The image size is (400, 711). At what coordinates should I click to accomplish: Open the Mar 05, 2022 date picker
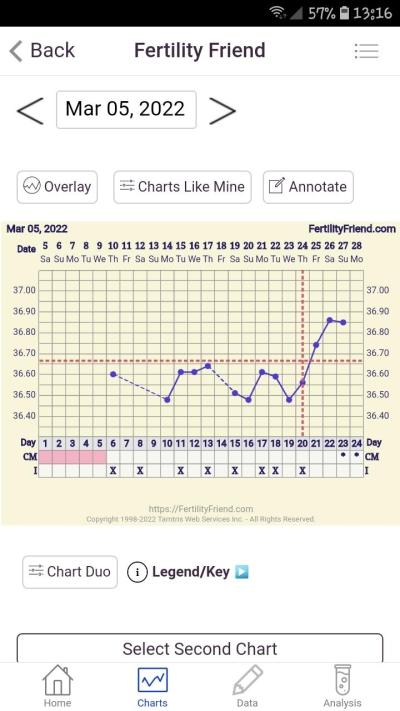point(126,110)
